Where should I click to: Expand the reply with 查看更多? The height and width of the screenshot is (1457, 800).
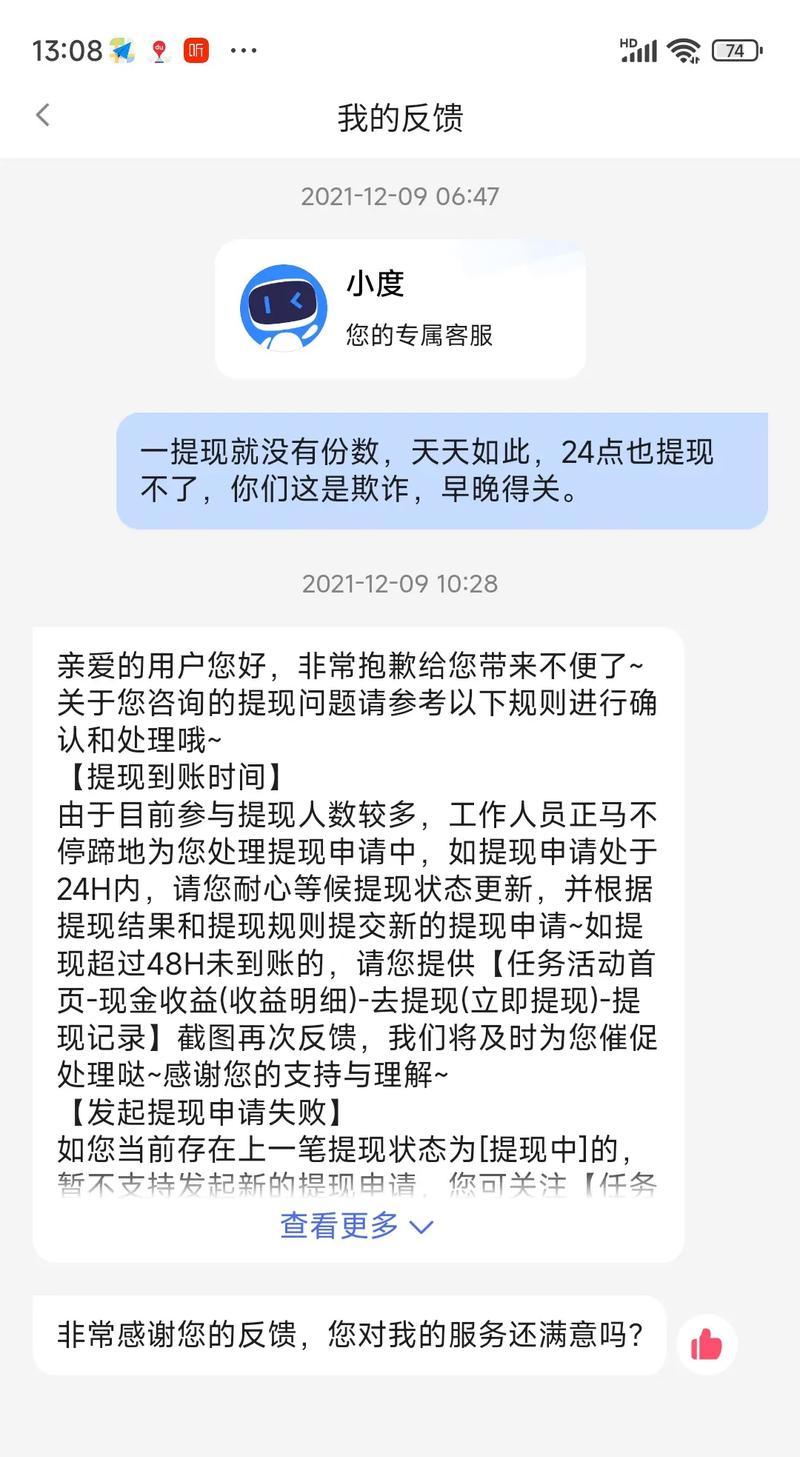pos(357,1226)
